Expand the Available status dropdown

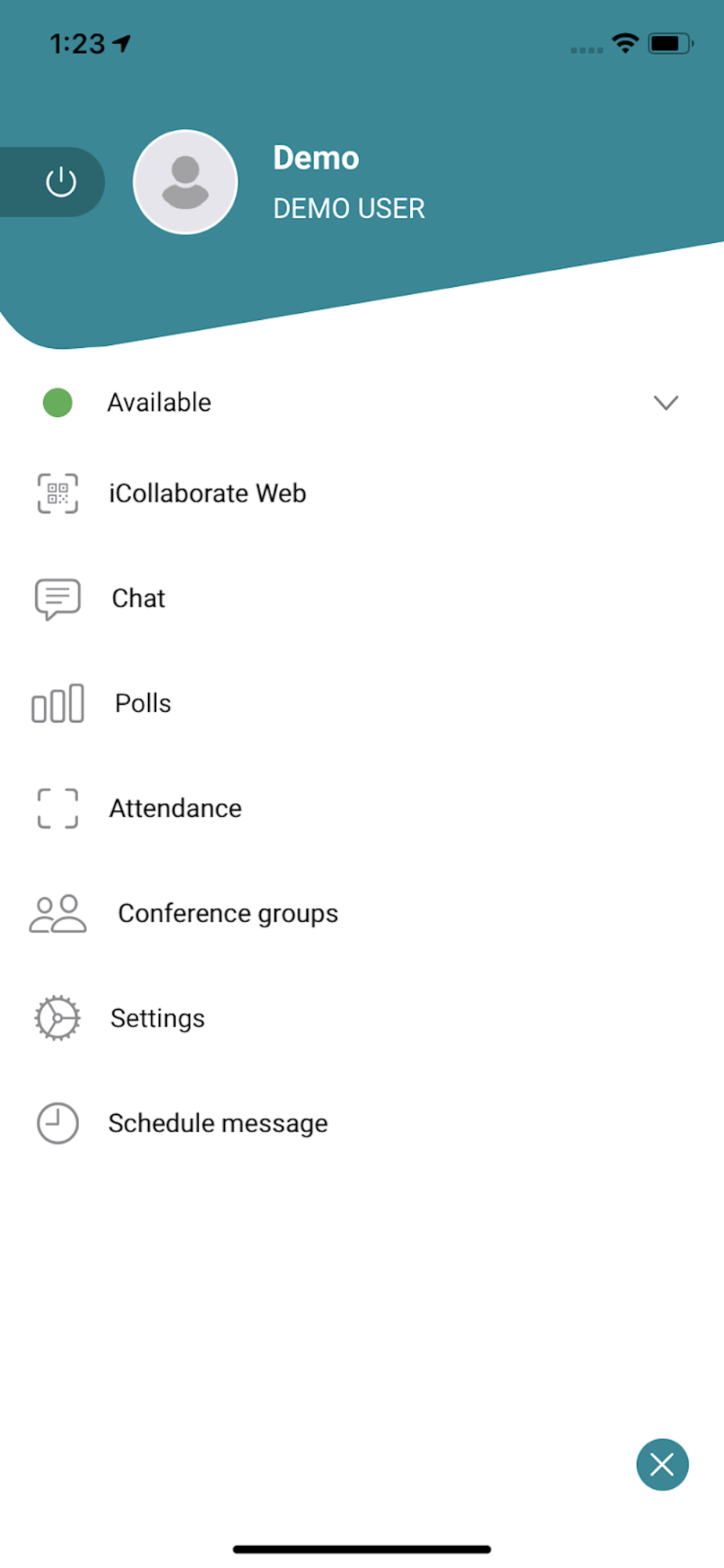pyautogui.click(x=362, y=403)
